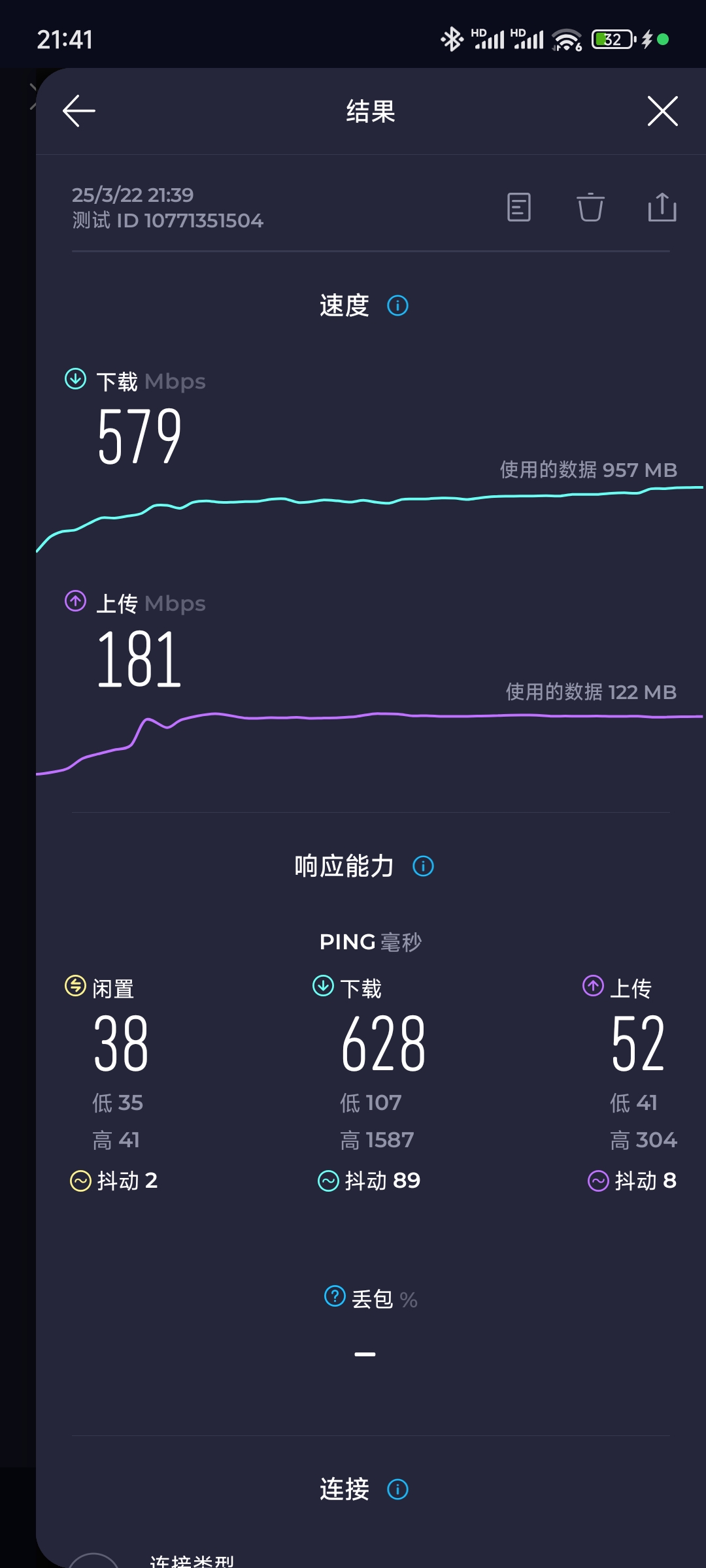Go back from the results page
This screenshot has height=1568, width=706.
click(79, 111)
